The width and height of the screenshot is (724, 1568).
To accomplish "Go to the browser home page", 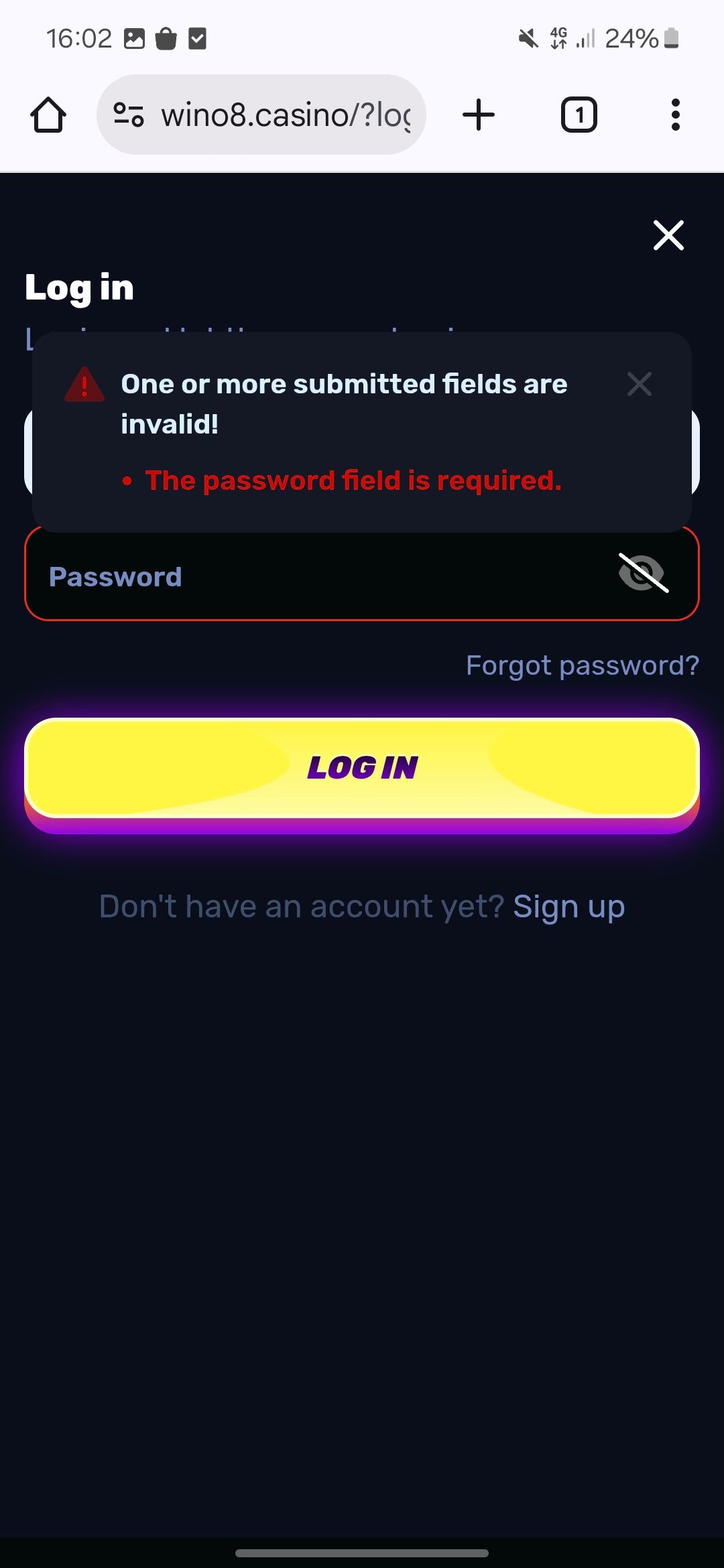I will pyautogui.click(x=48, y=115).
